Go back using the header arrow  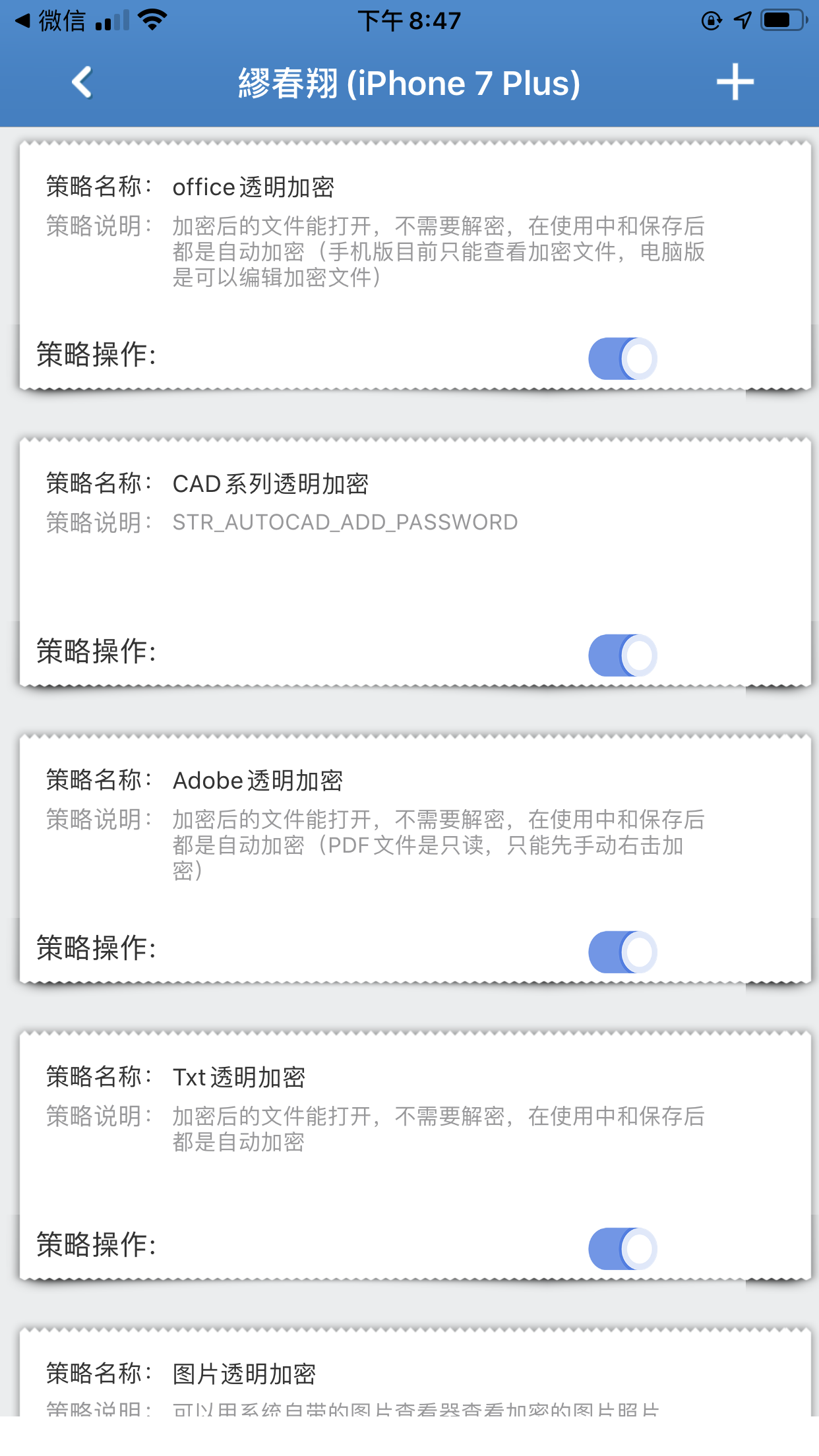pos(82,83)
